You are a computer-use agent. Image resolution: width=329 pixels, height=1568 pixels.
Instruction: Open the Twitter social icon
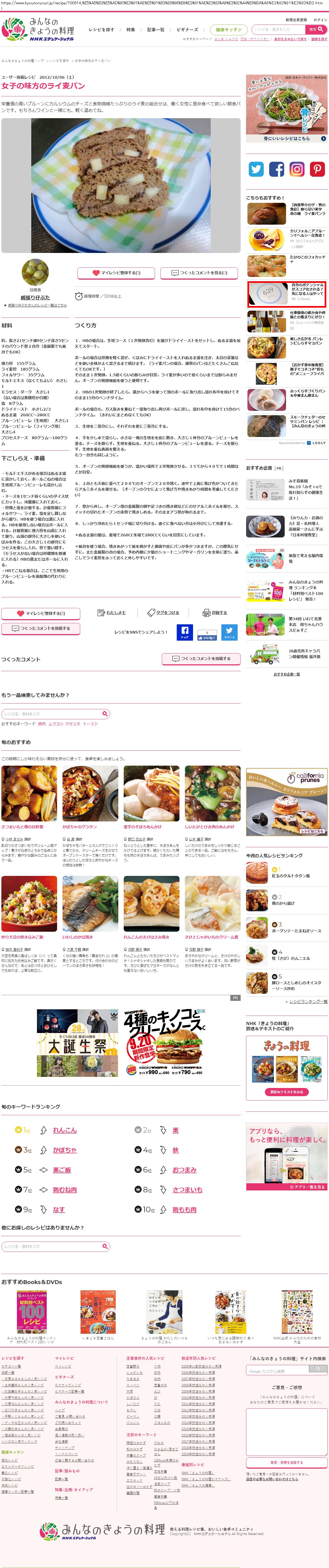click(x=257, y=169)
